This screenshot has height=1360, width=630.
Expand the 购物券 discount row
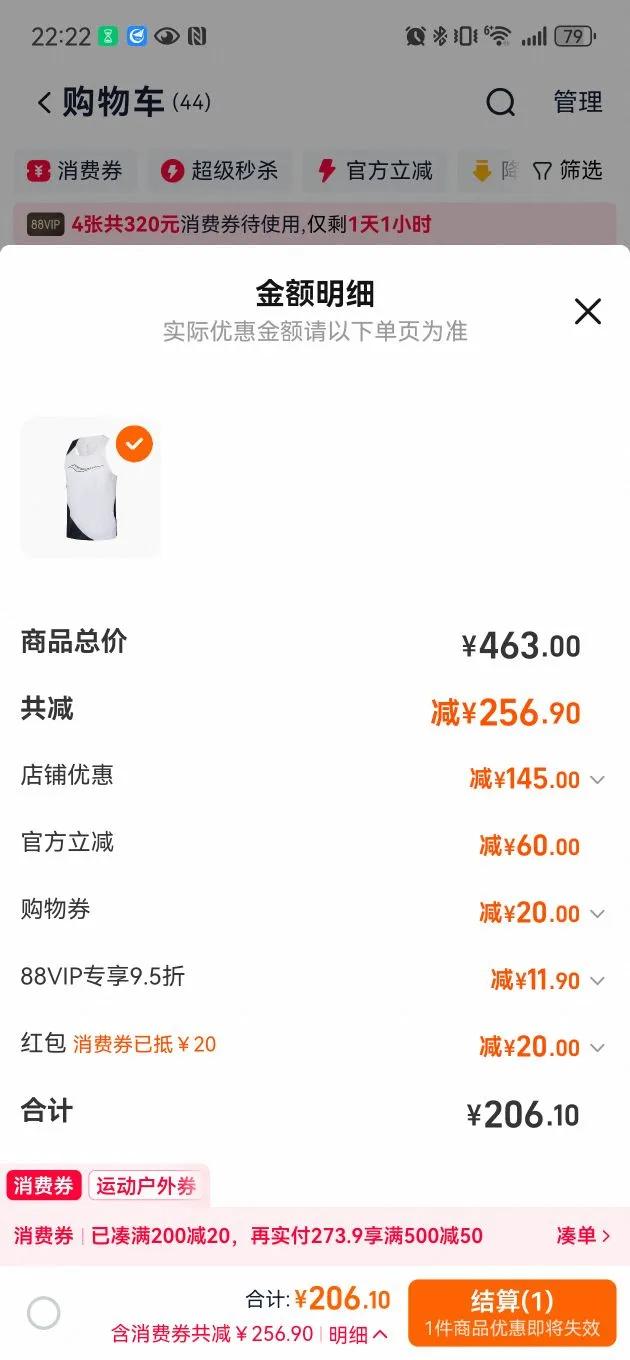(597, 914)
